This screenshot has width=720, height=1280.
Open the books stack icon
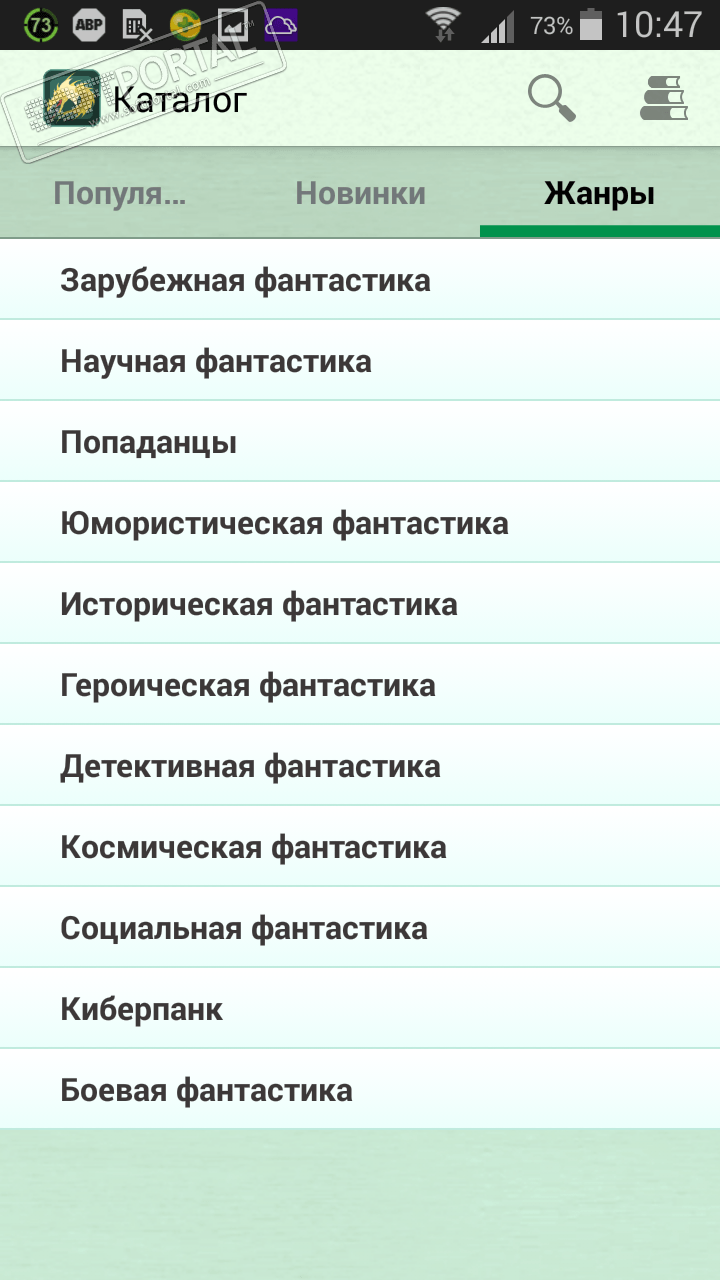tap(663, 98)
